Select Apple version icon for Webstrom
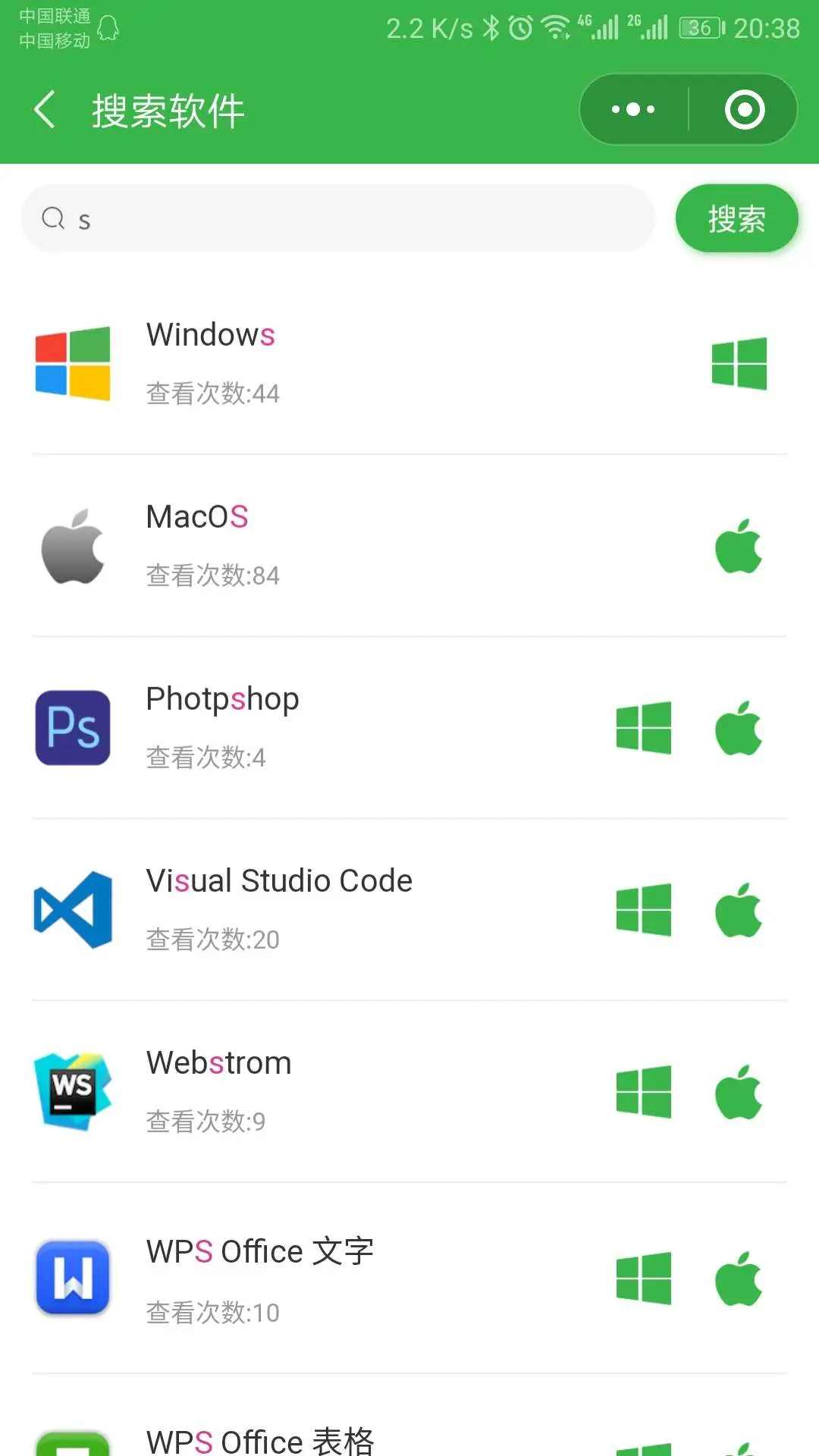Screen dimensions: 819x1456 tap(739, 1092)
